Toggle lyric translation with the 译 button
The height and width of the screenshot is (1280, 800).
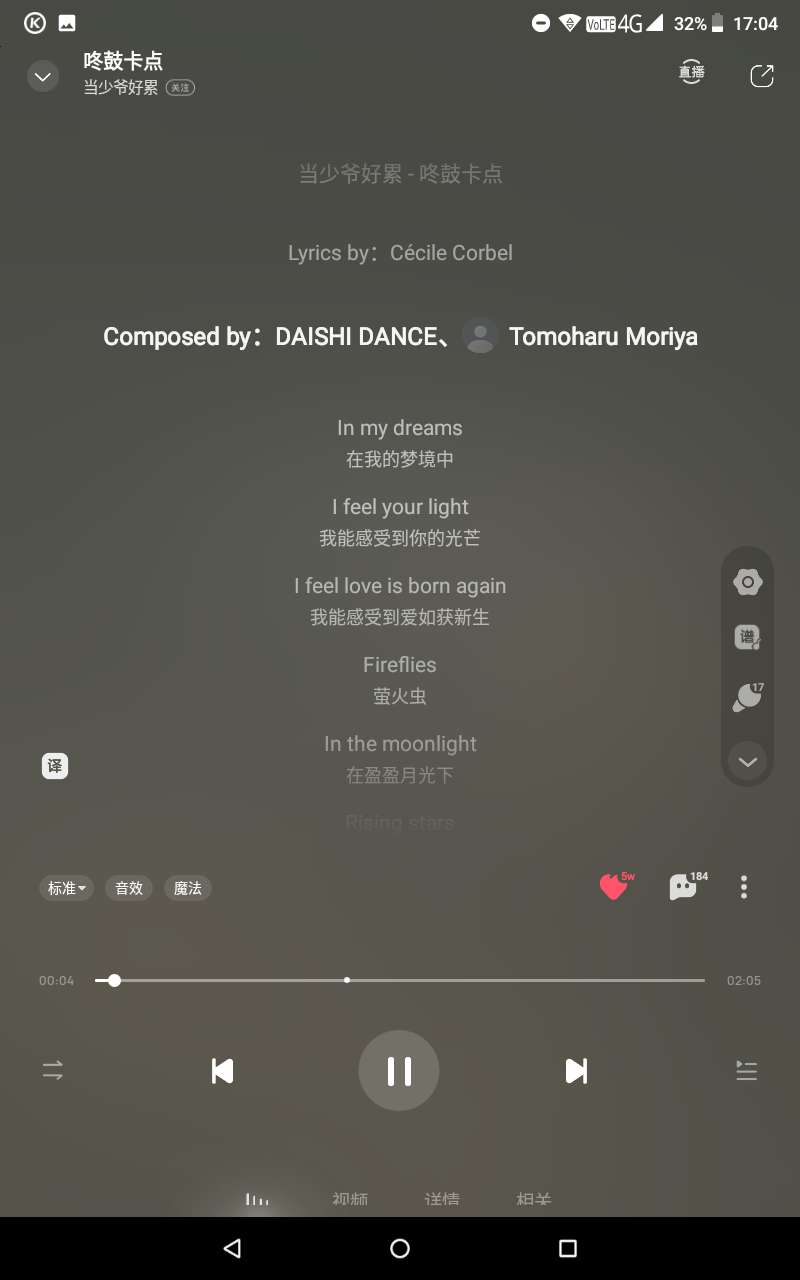pos(55,766)
